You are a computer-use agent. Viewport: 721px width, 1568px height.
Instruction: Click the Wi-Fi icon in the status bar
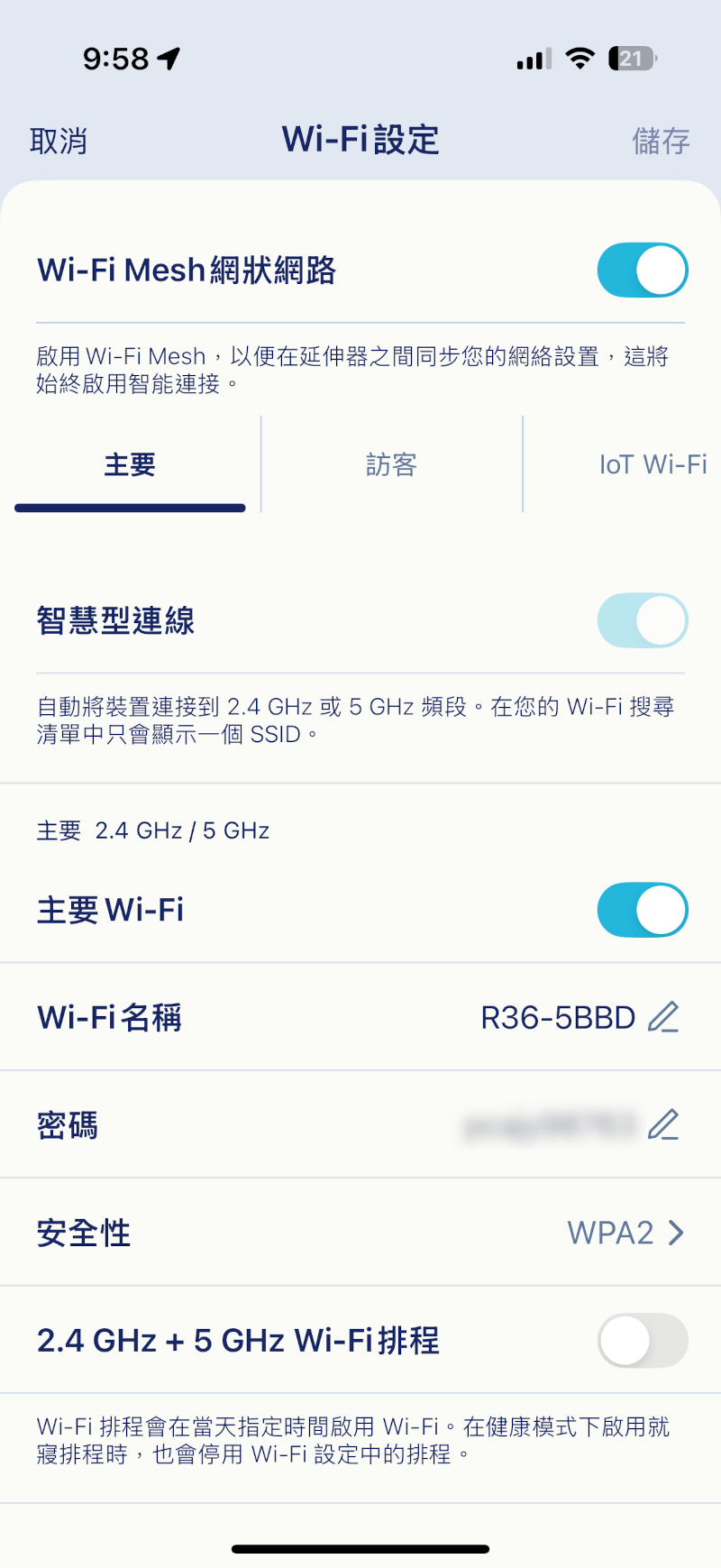[x=580, y=57]
